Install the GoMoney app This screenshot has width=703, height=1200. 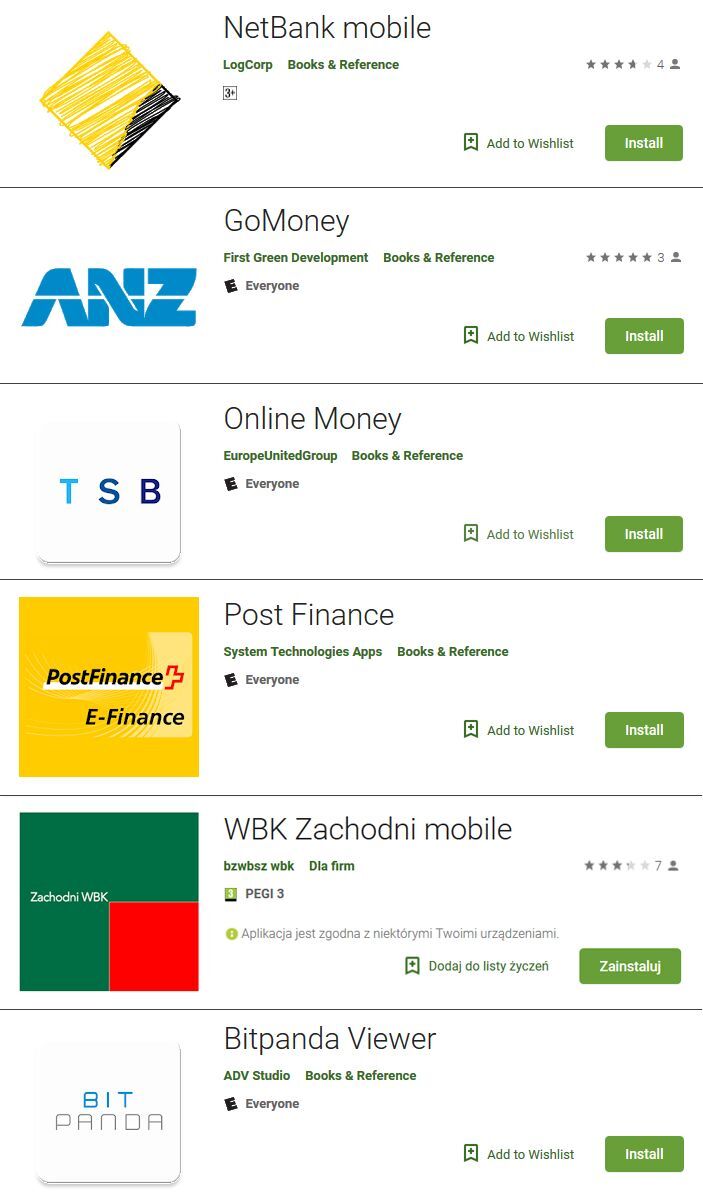(x=643, y=336)
